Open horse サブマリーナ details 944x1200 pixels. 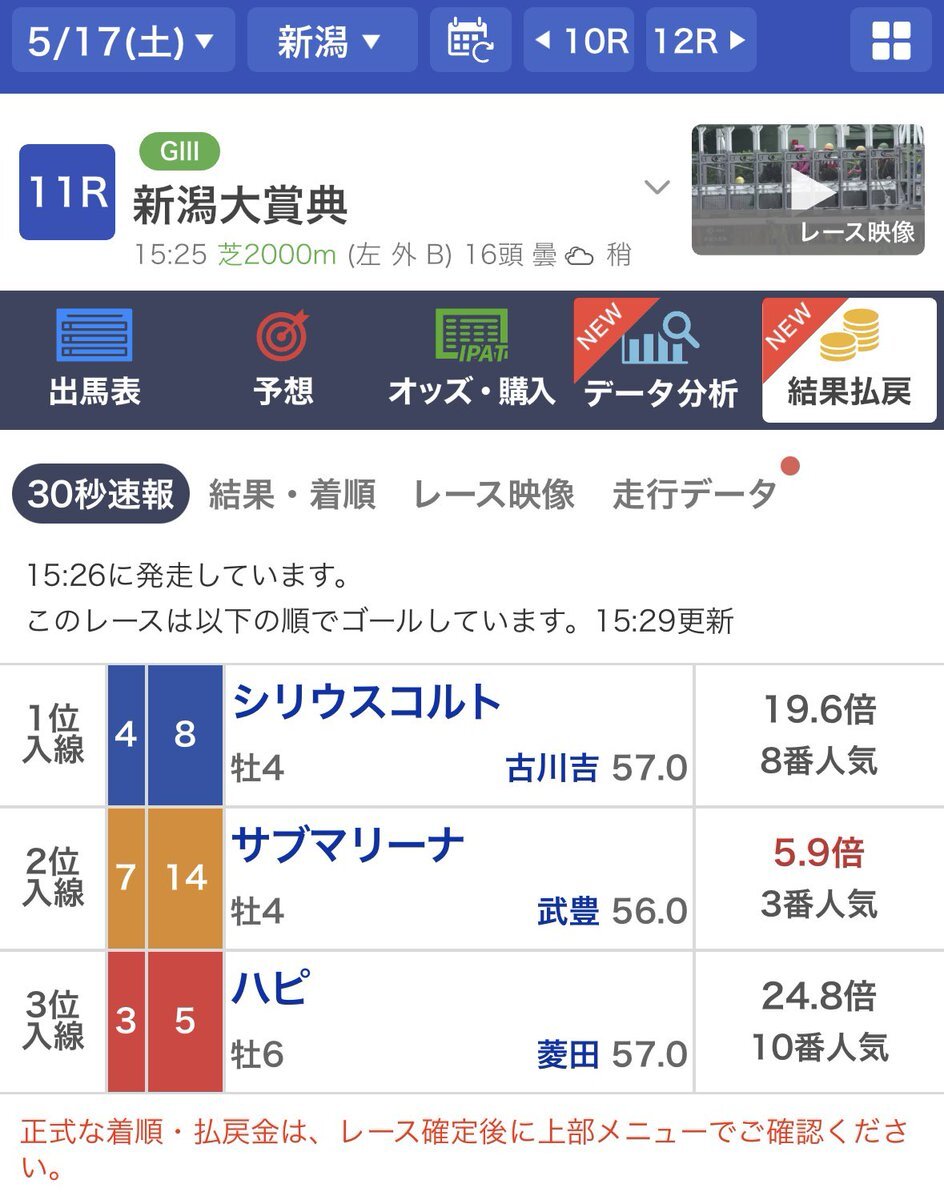point(348,848)
